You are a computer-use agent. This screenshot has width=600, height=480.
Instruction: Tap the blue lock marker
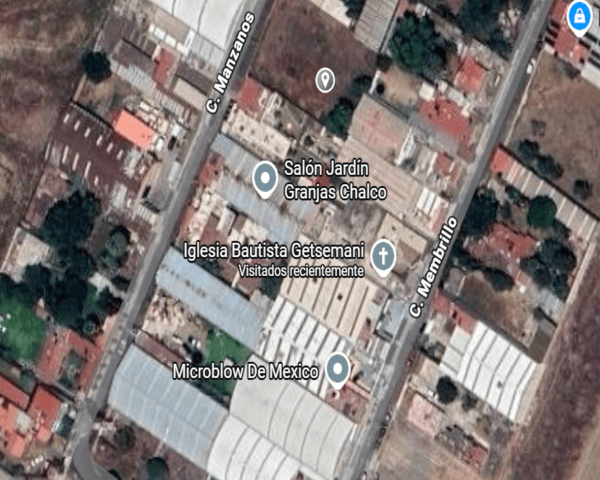578,15
